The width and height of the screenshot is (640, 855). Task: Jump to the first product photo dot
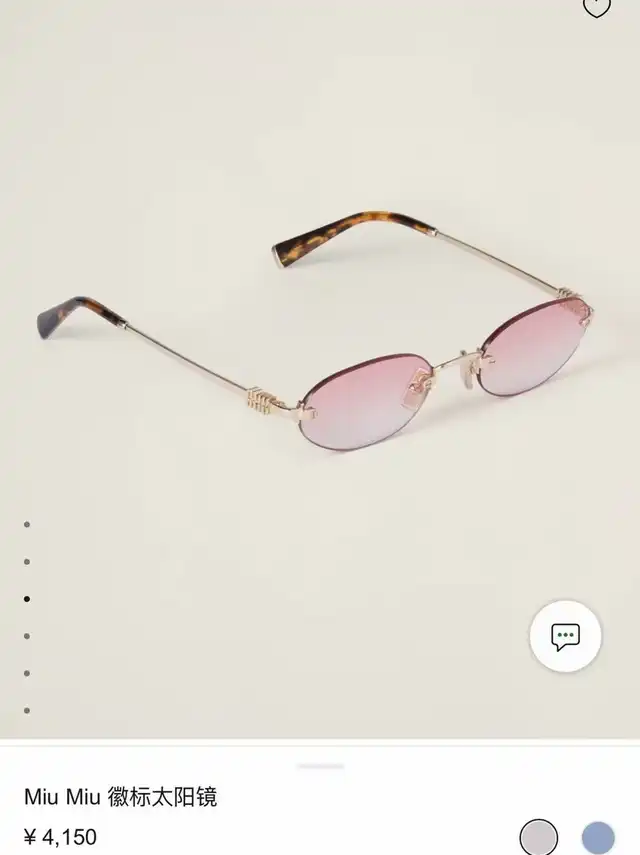pyautogui.click(x=27, y=524)
